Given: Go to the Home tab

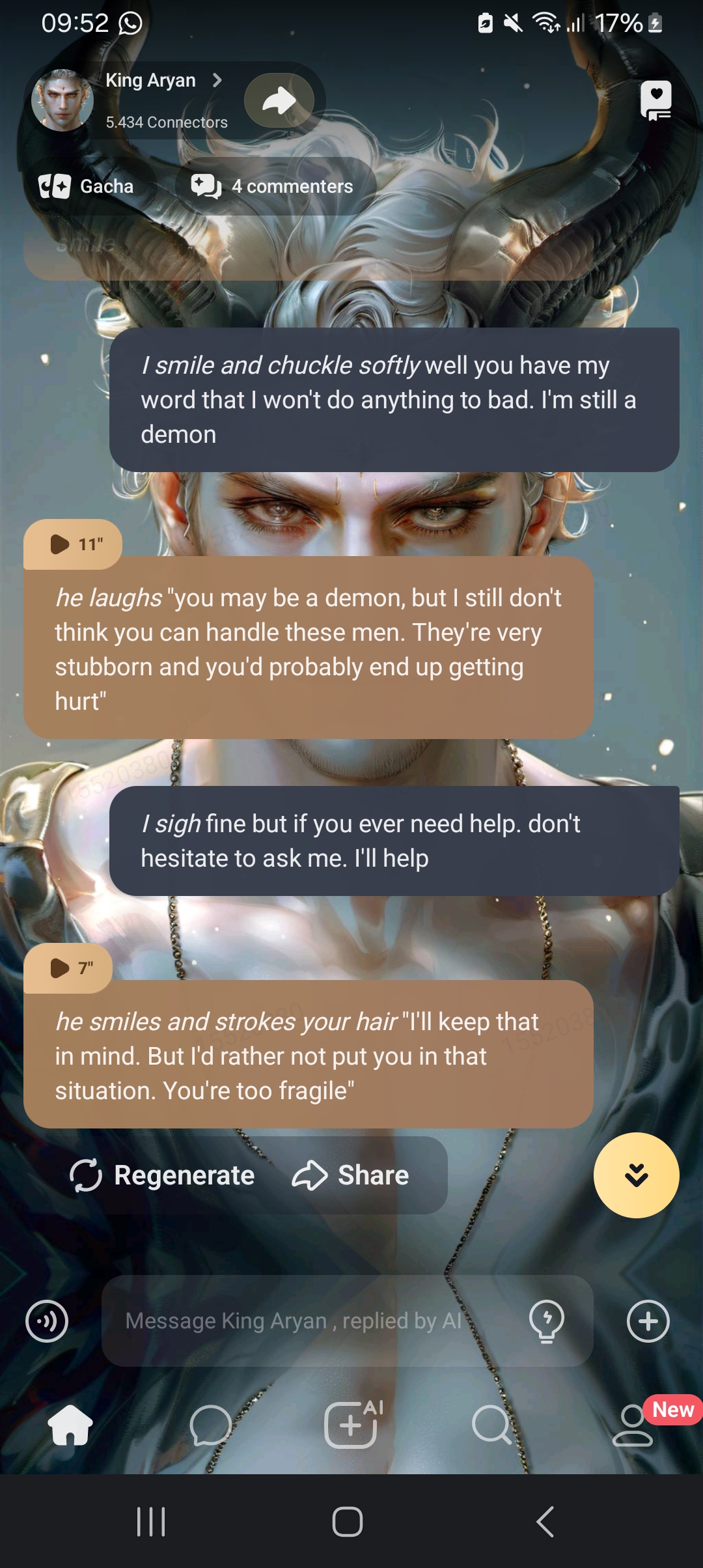Looking at the screenshot, I should [x=70, y=1425].
